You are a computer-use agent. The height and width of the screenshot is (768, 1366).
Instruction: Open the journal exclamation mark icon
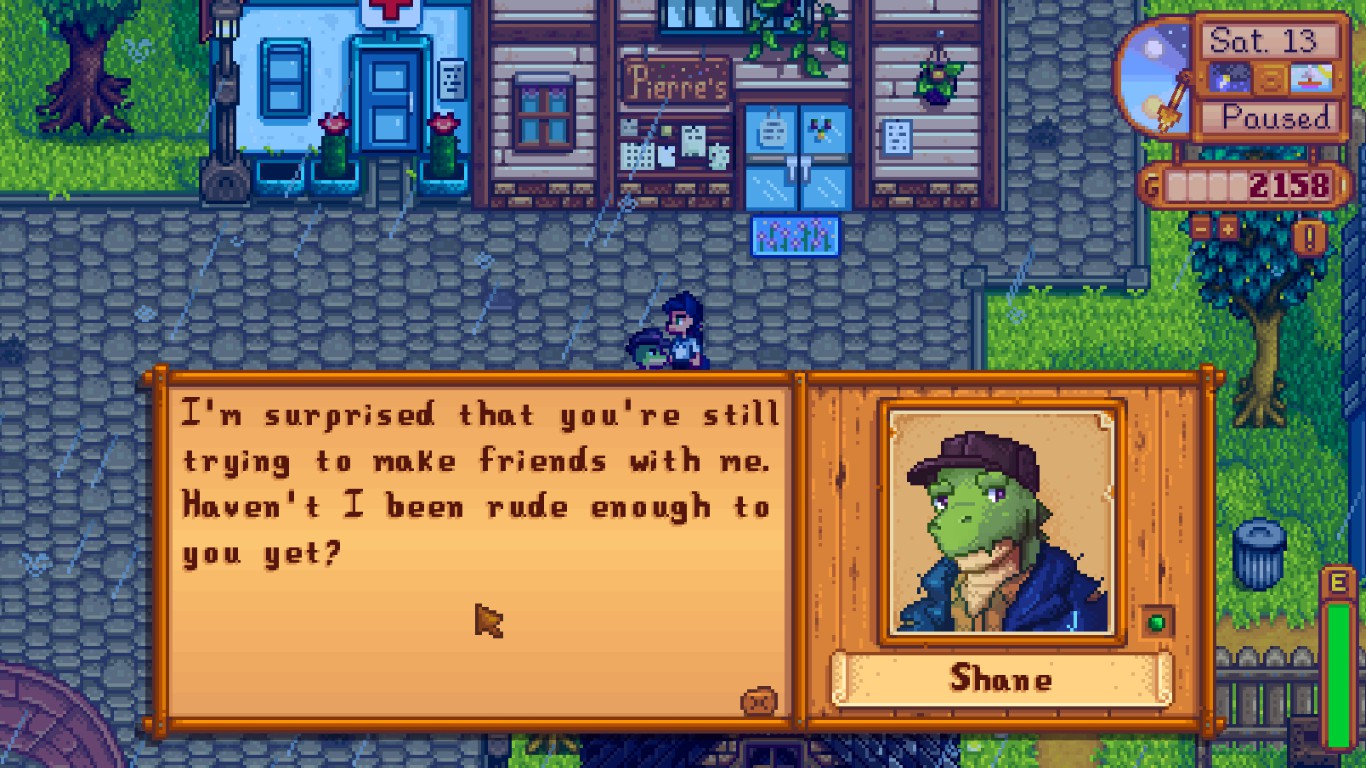(x=1310, y=236)
